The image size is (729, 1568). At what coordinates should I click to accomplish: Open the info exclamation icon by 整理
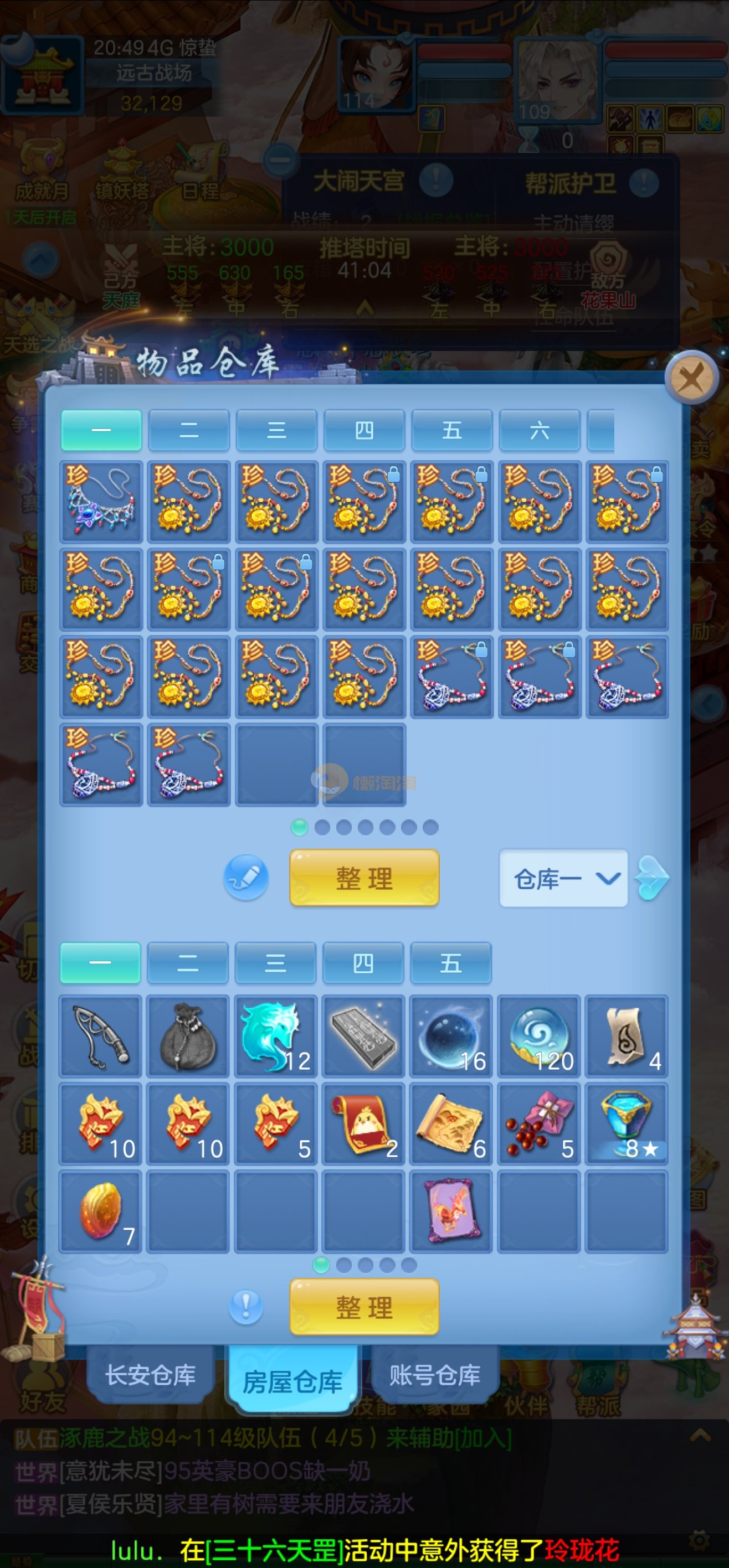coord(246,1306)
